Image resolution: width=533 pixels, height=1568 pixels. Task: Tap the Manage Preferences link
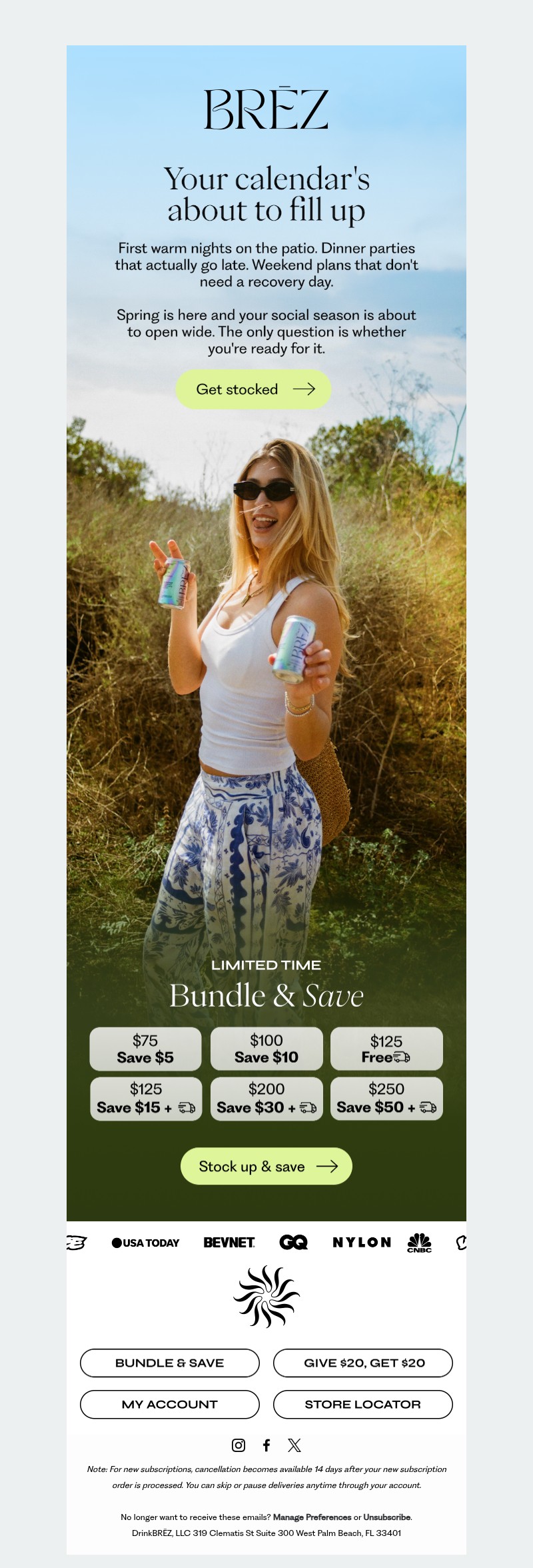point(312,1517)
